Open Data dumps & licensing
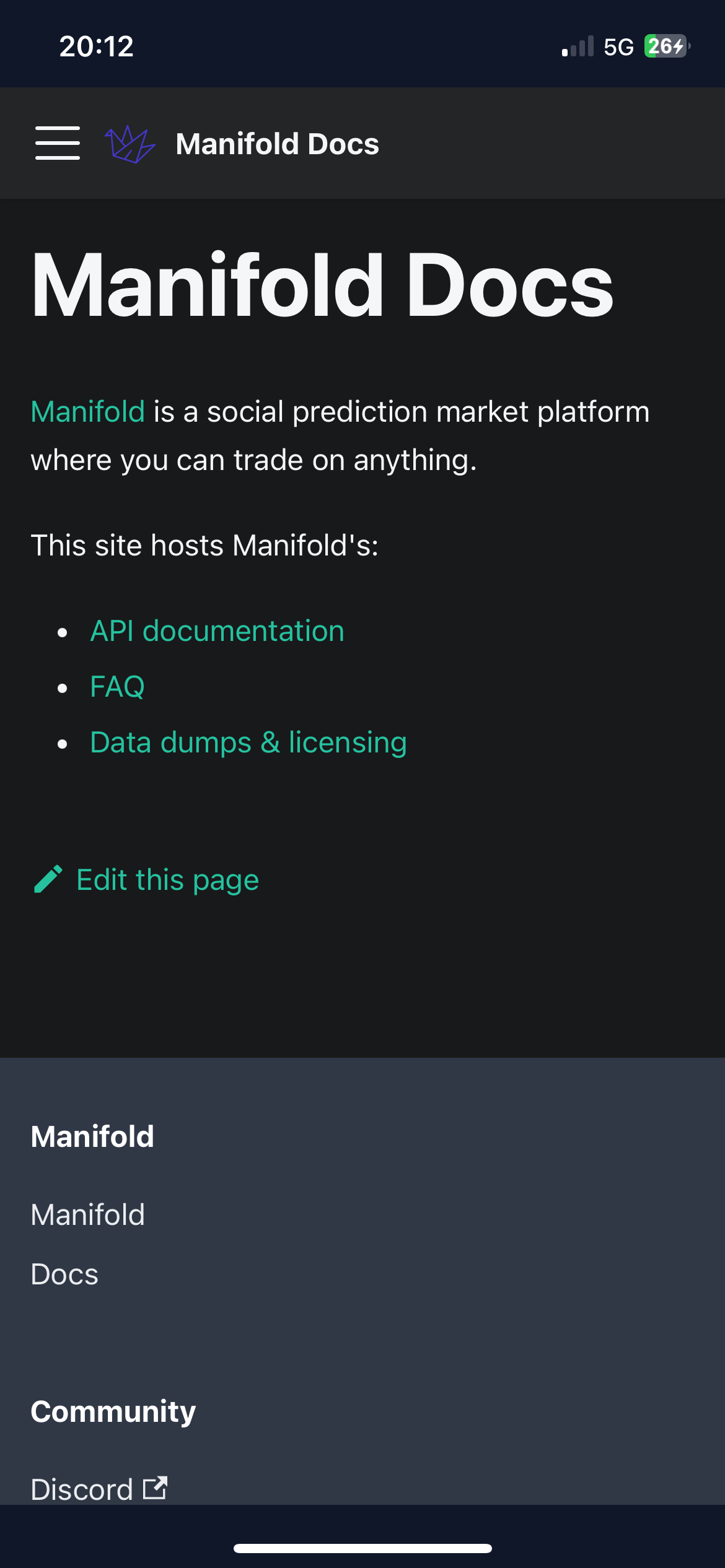Viewport: 725px width, 1568px height. 248,743
